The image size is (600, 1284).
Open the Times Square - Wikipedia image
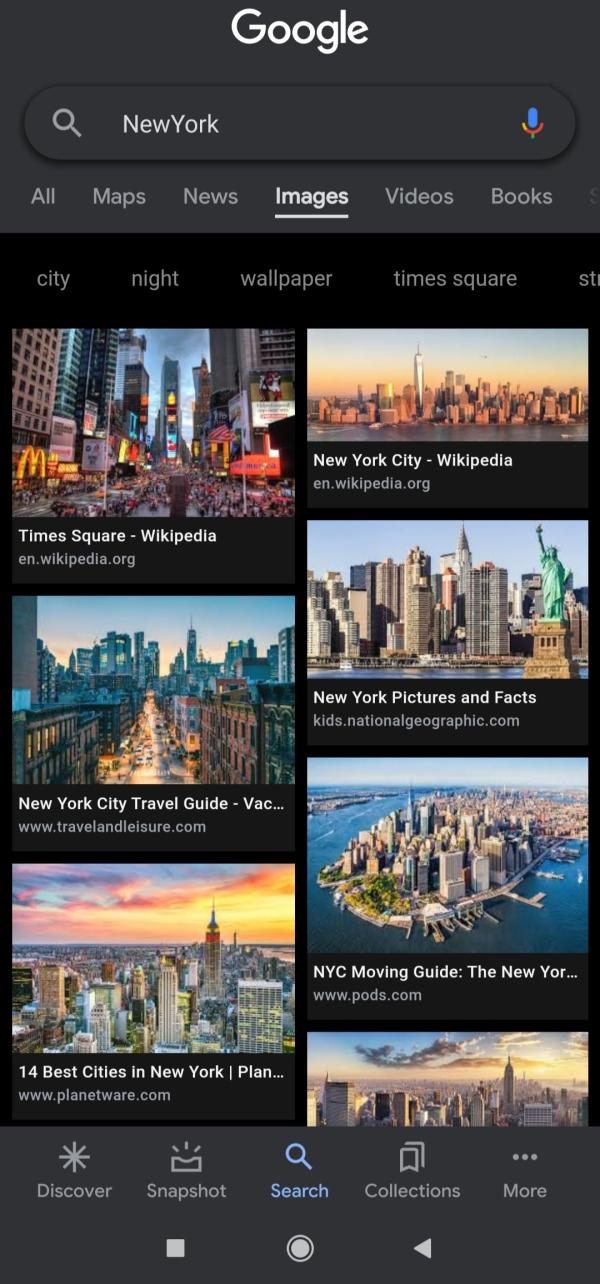(153, 423)
